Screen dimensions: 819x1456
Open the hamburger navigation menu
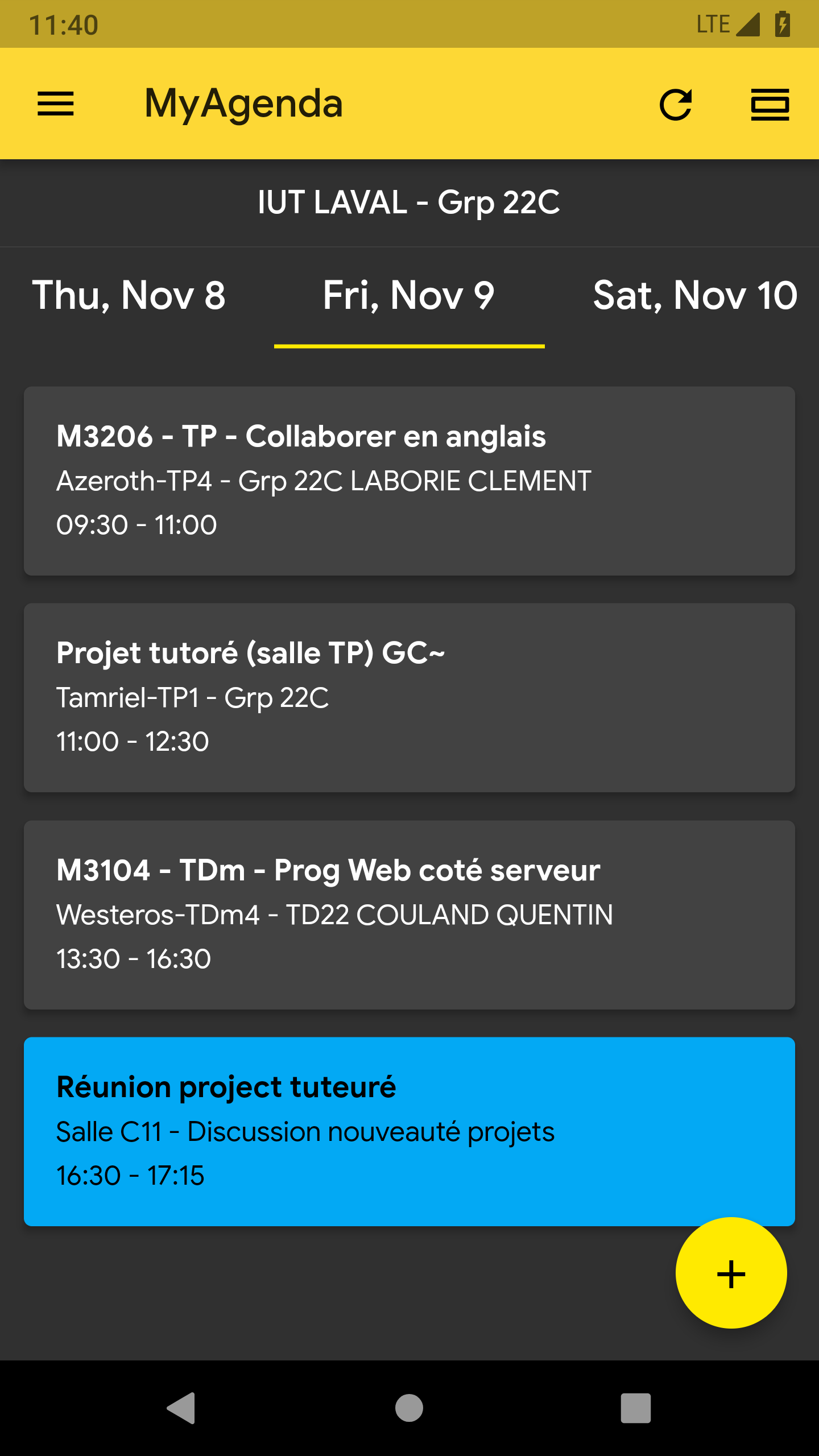click(56, 104)
